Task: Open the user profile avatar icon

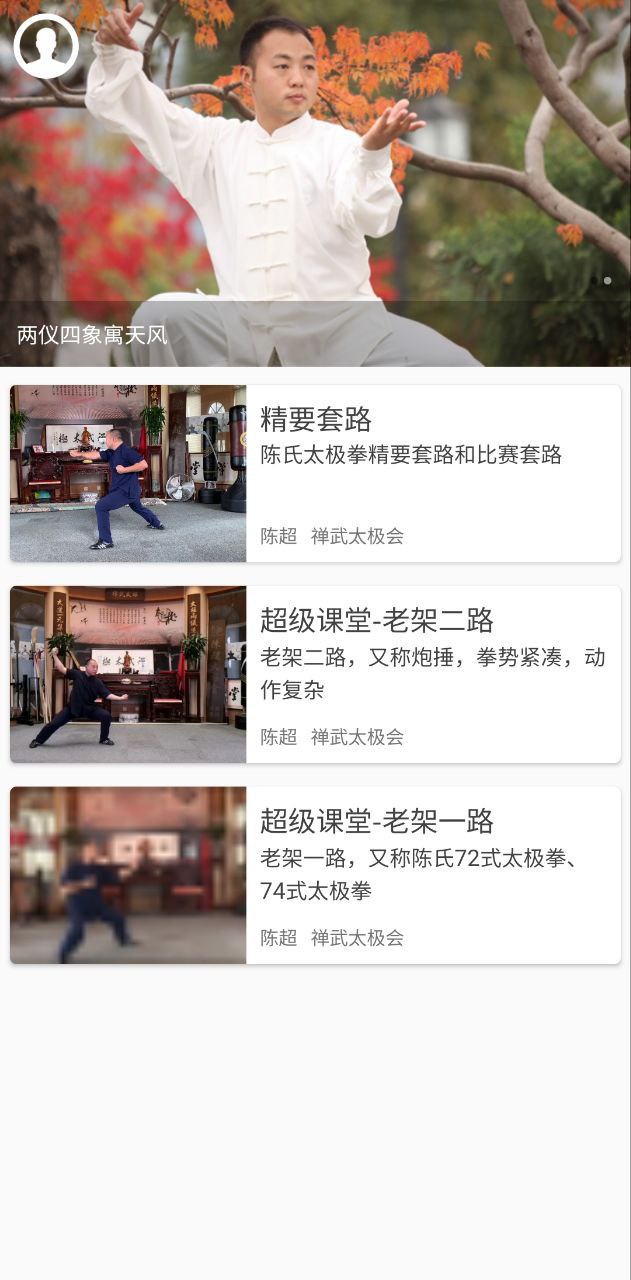Action: coord(46,46)
